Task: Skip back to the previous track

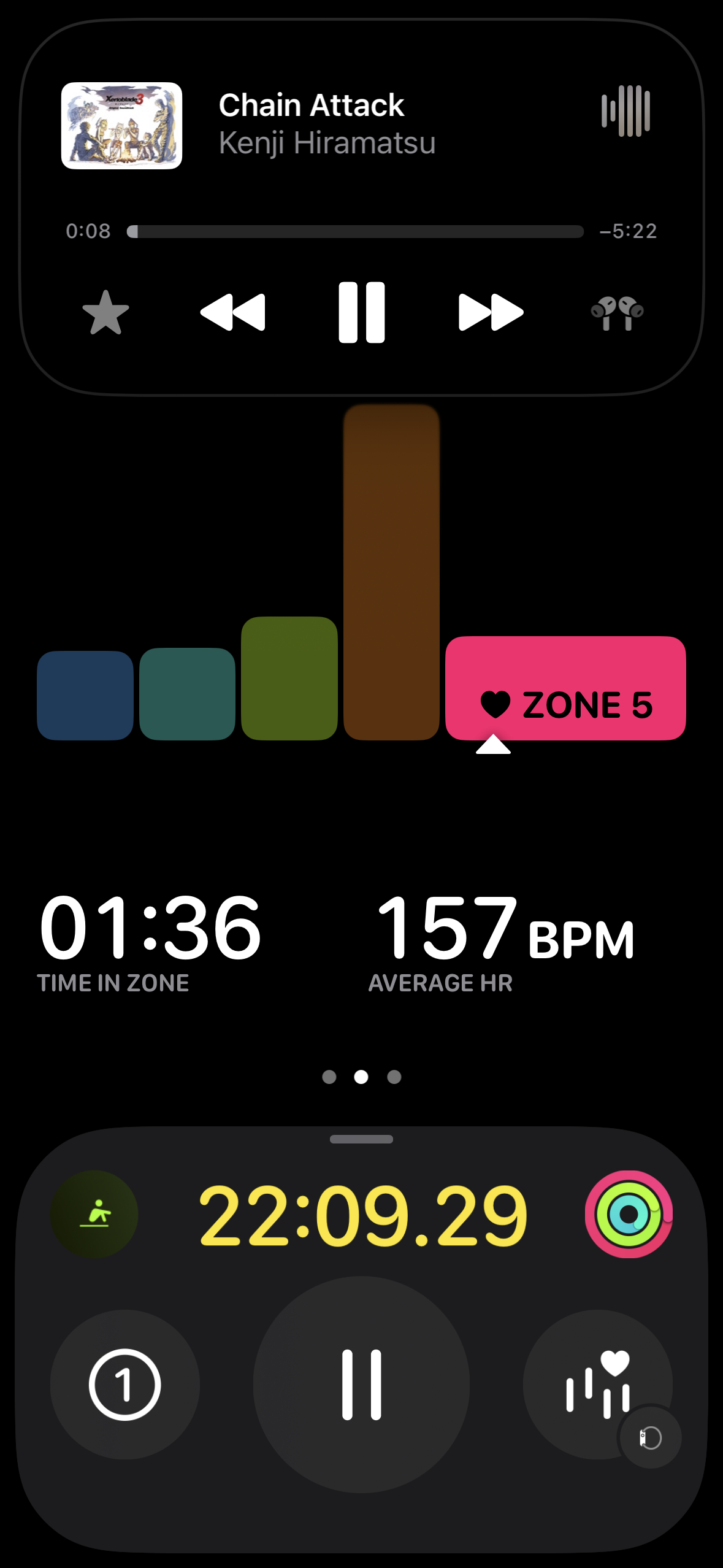Action: pos(233,313)
